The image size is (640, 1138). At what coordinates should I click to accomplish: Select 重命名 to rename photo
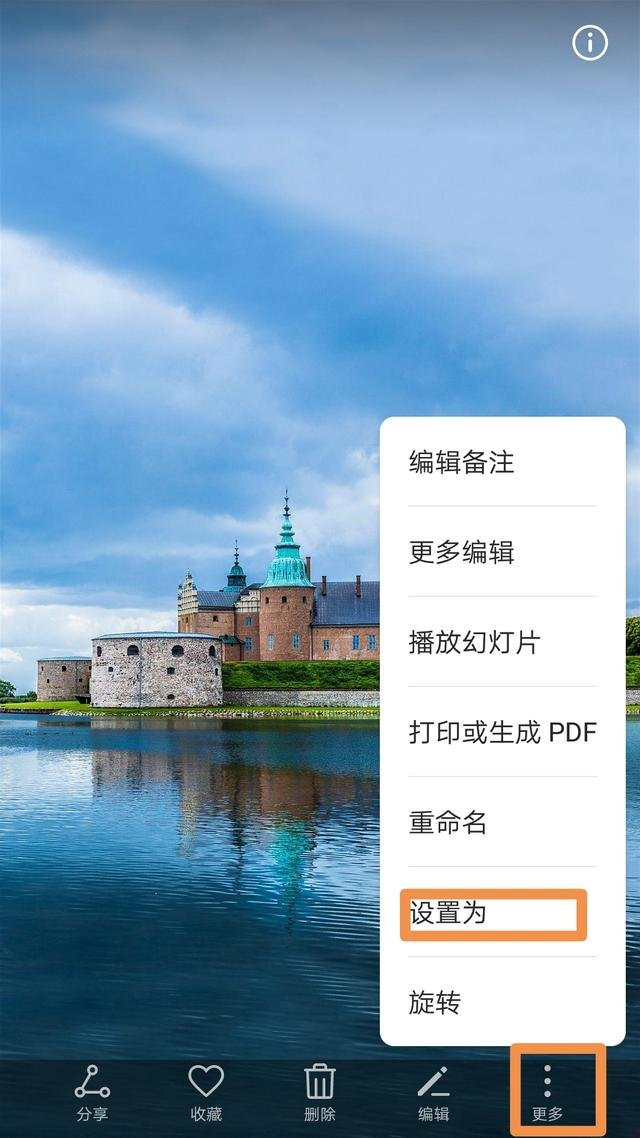pyautogui.click(x=447, y=822)
